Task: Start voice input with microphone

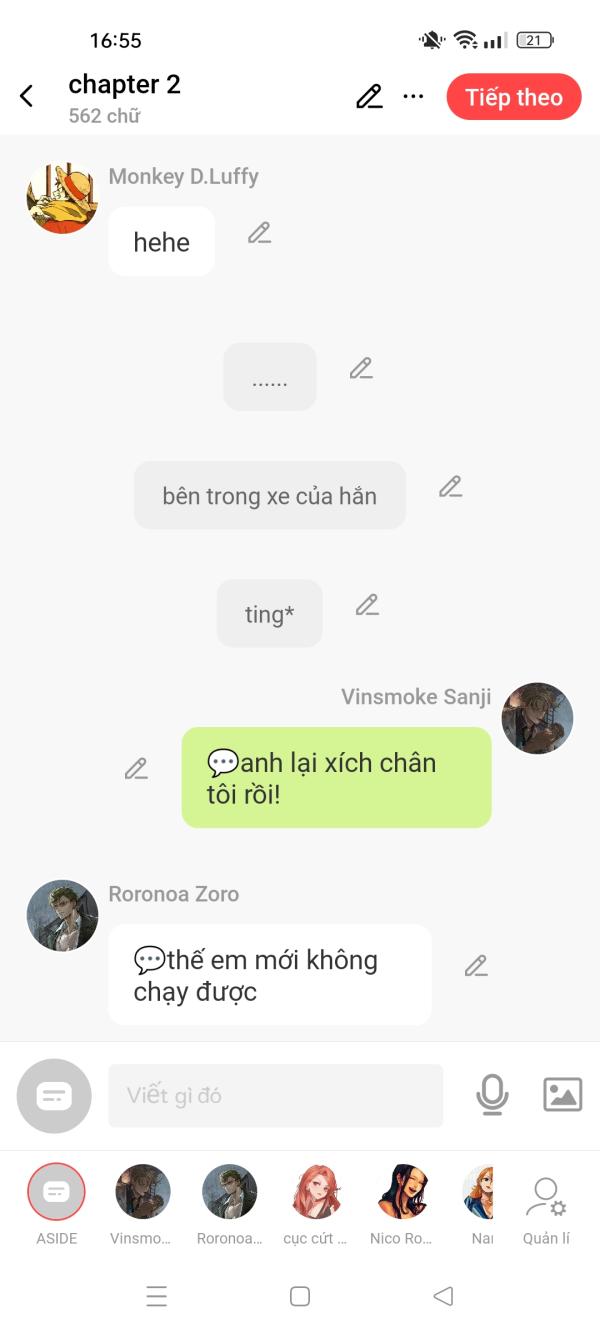Action: [491, 1095]
